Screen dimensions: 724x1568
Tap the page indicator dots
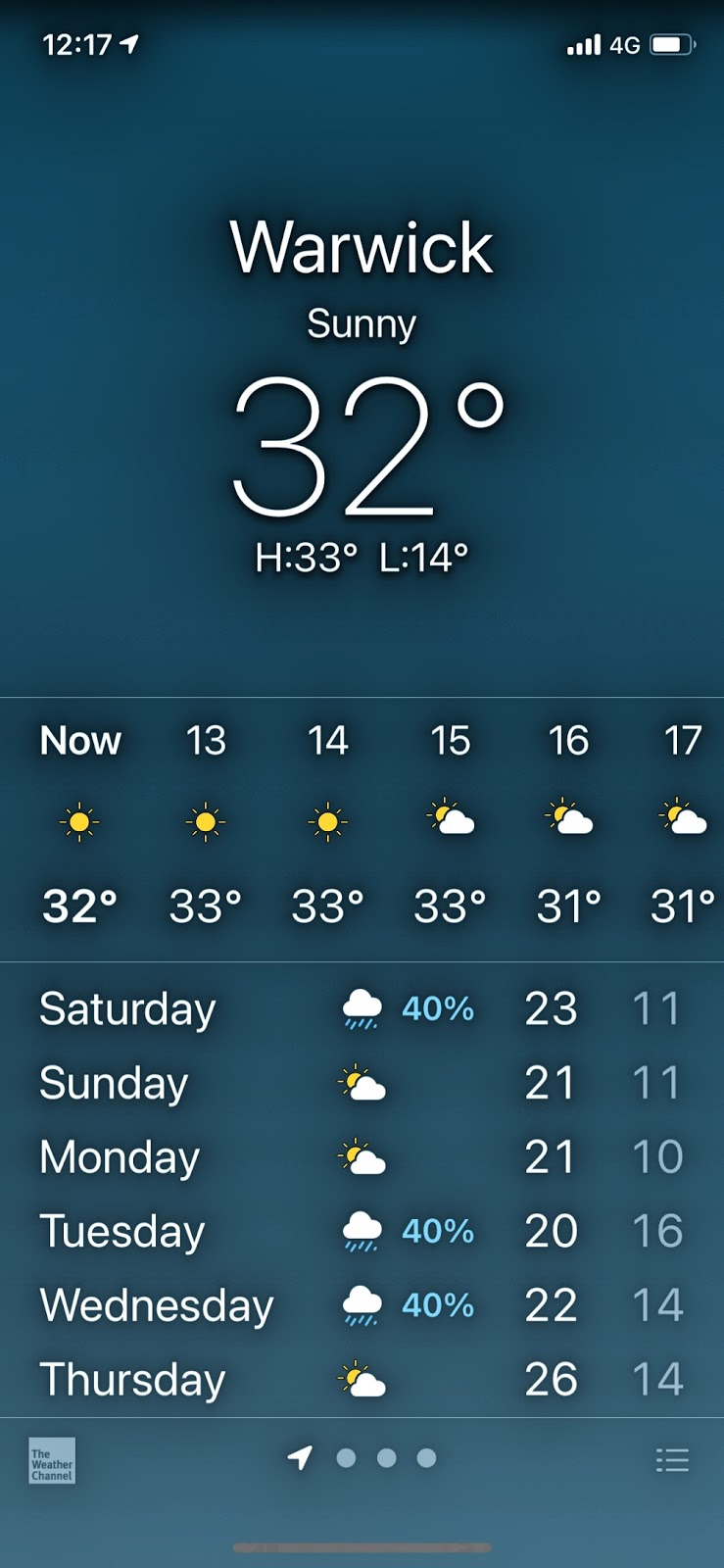tap(386, 1458)
